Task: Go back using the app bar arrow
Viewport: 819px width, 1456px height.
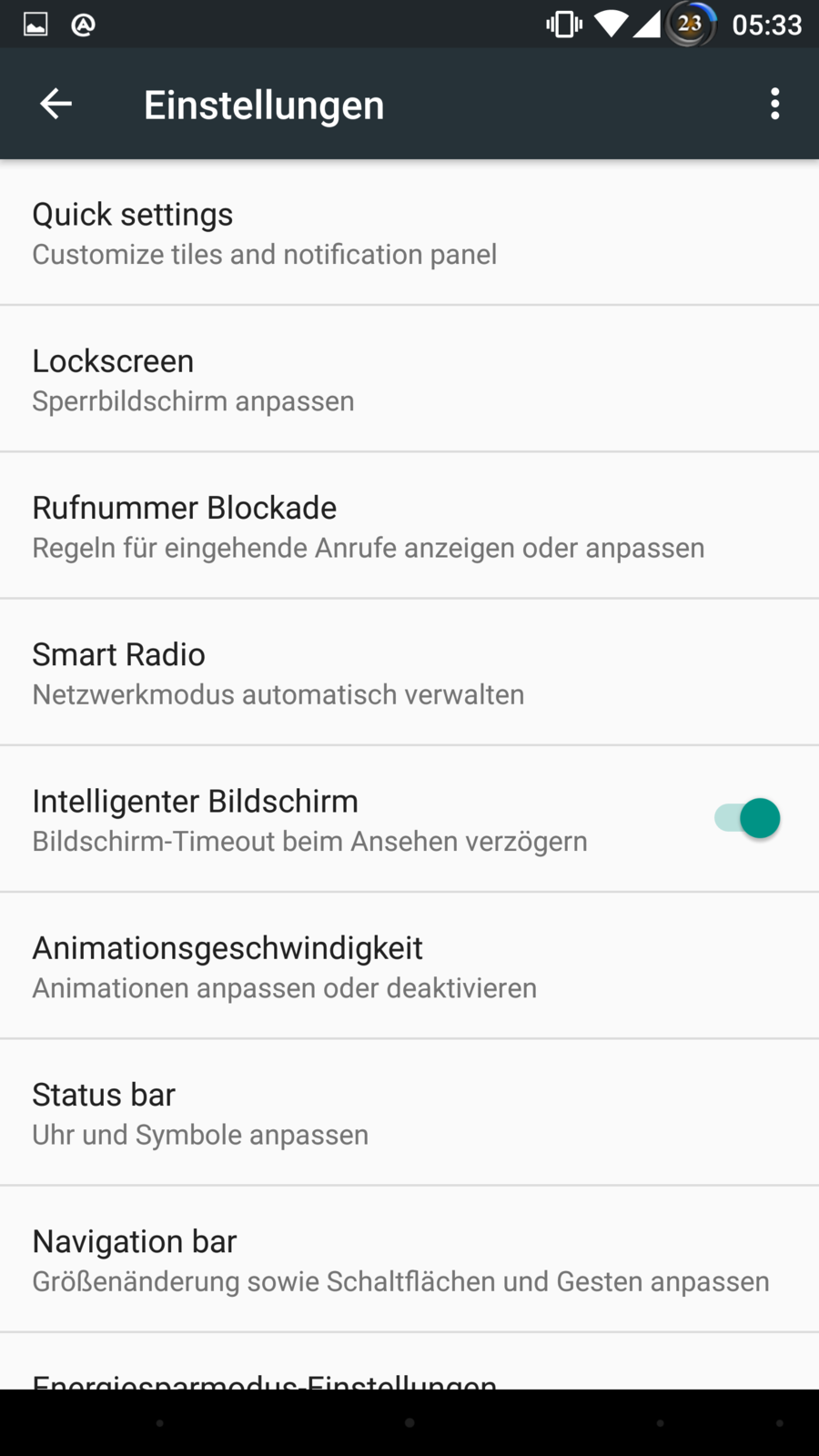Action: coord(56,104)
